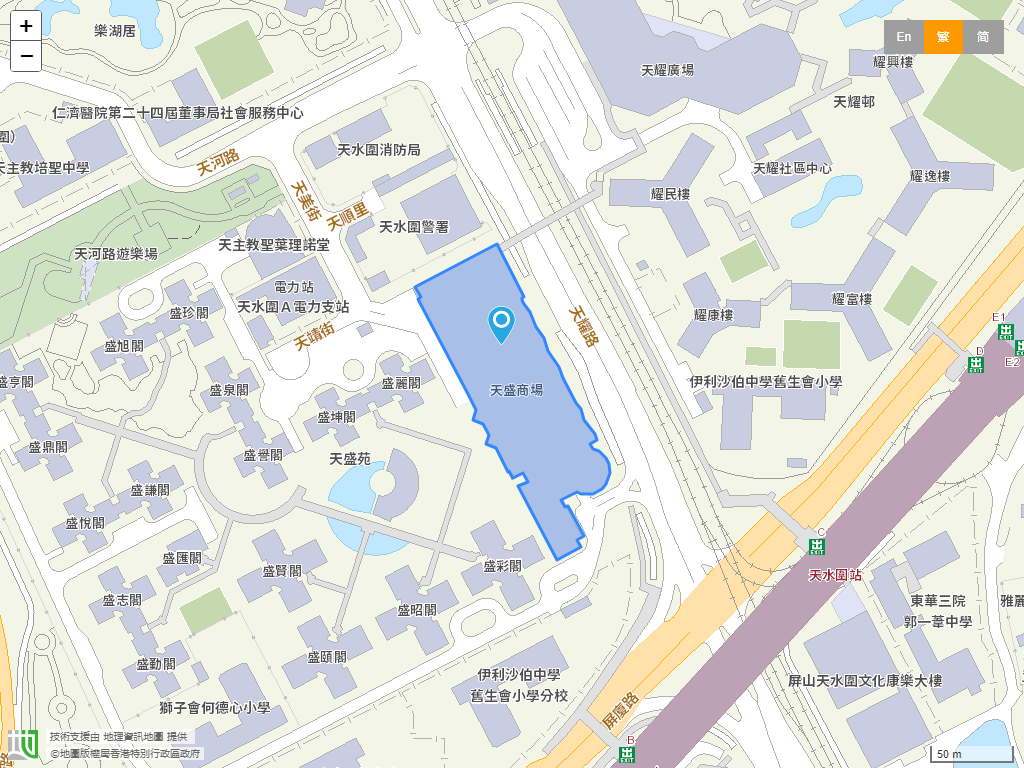Zoom in on the map

click(x=26, y=26)
